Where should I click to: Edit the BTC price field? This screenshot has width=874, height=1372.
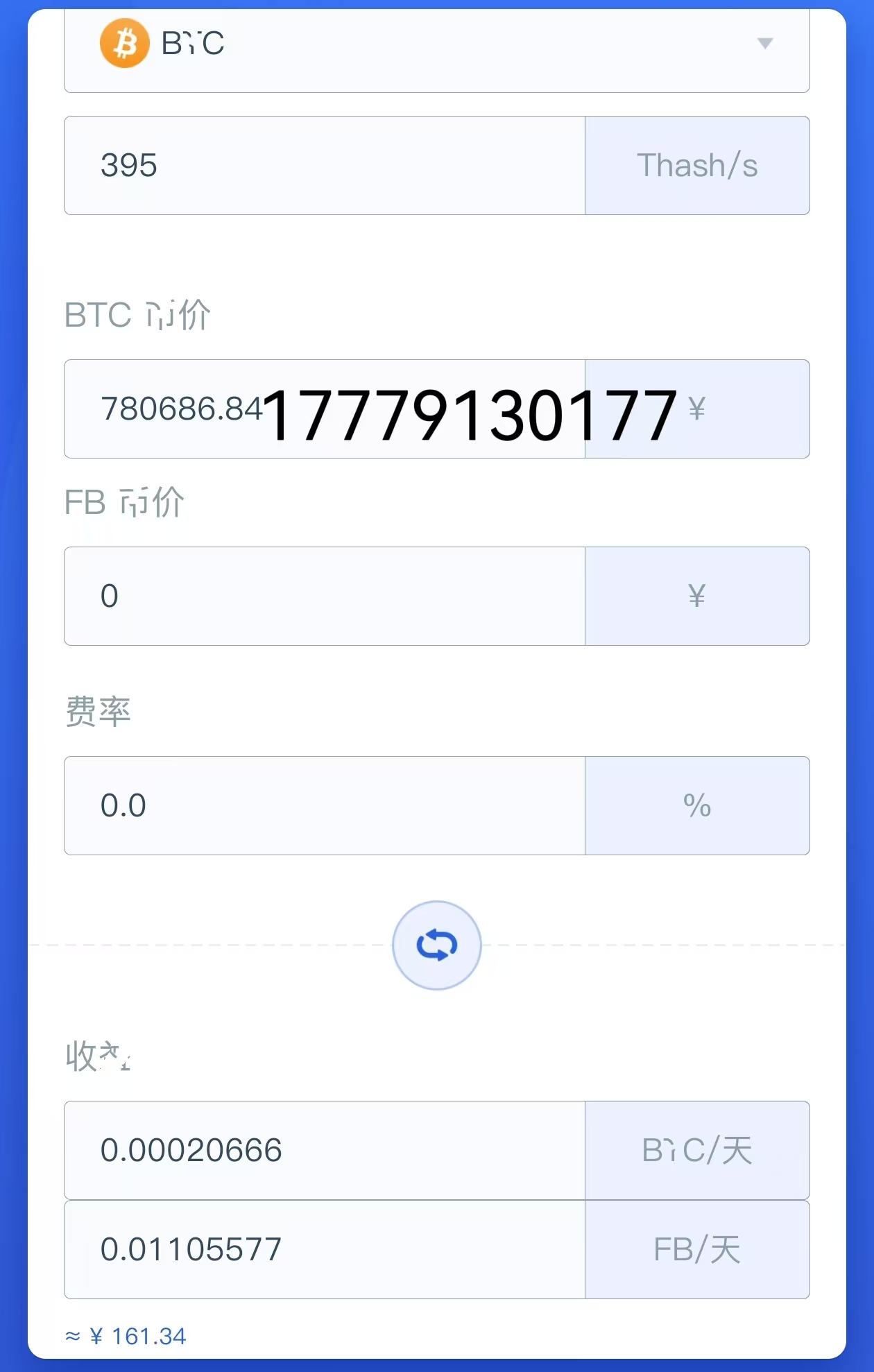325,409
